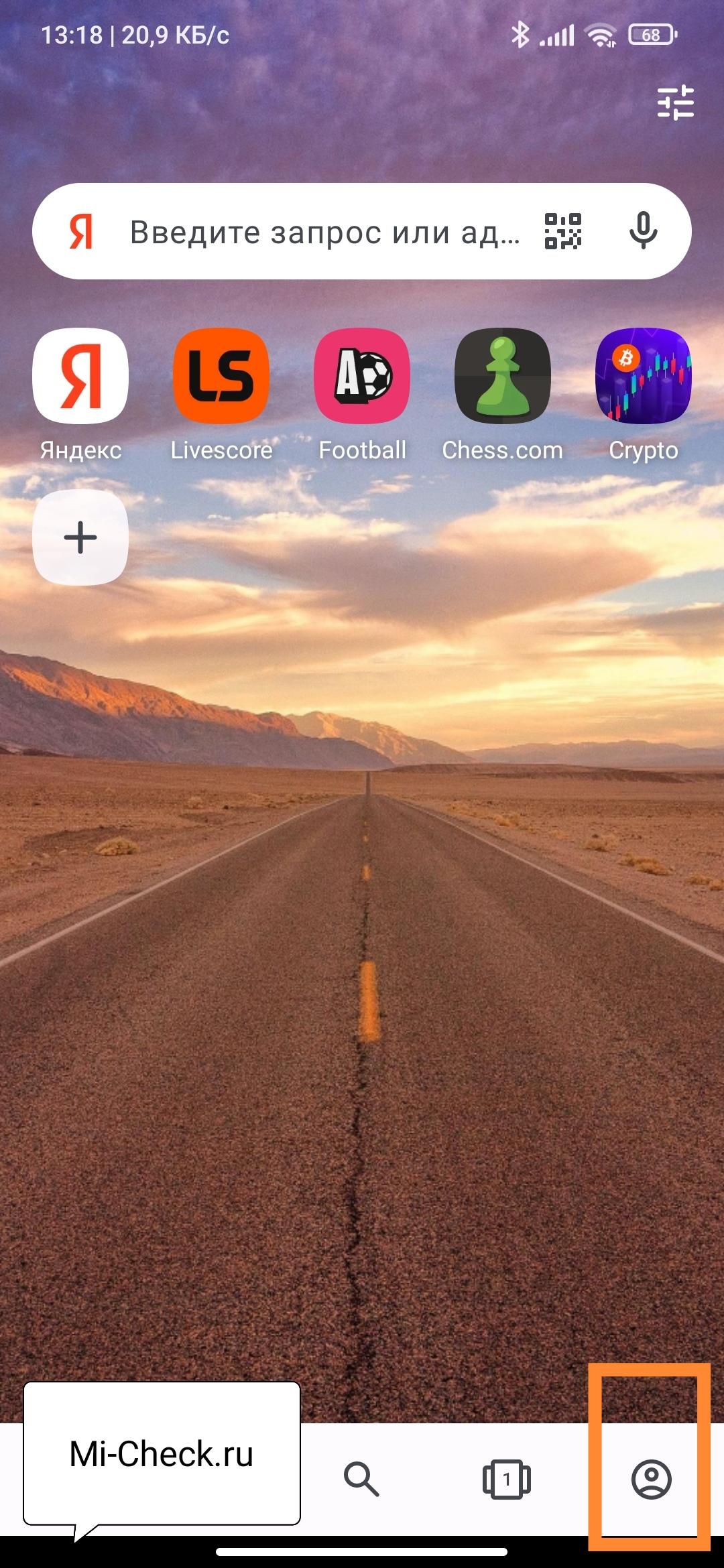
Task: Open the profile account icon
Action: tap(651, 1479)
